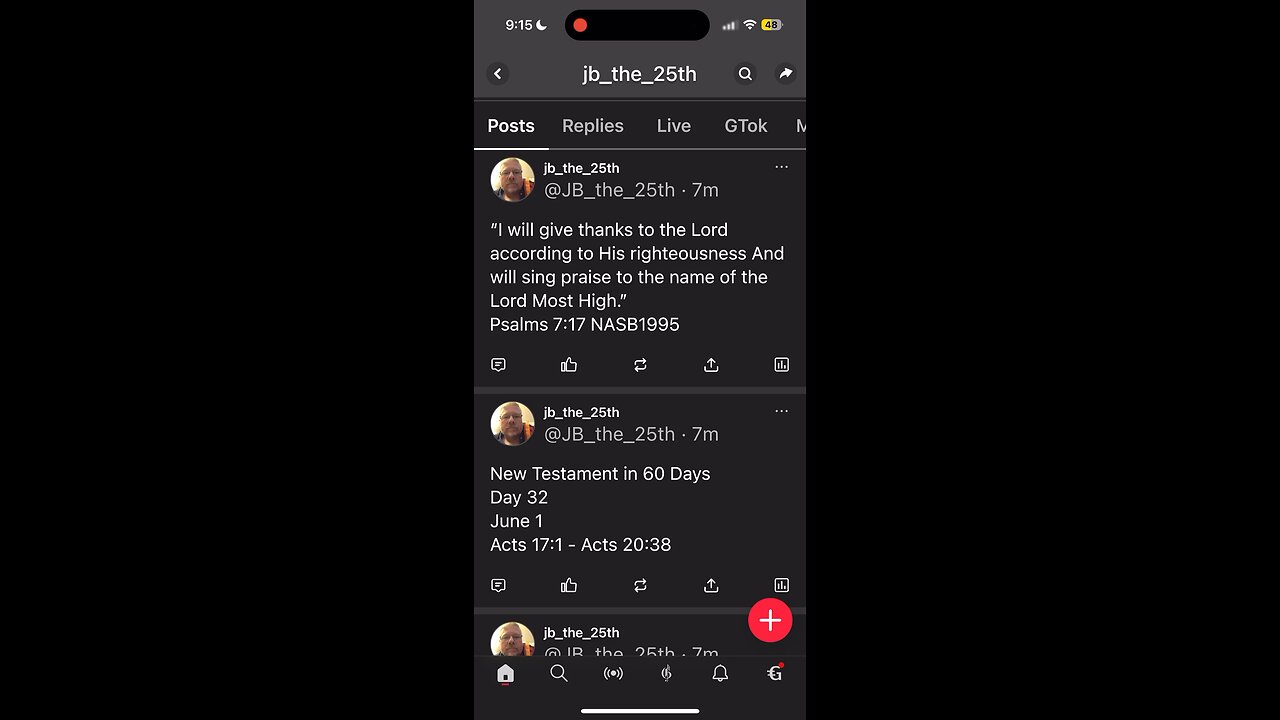Viewport: 1280px width, 720px height.
Task: Share the jb_the_25th profile
Action: click(x=785, y=74)
